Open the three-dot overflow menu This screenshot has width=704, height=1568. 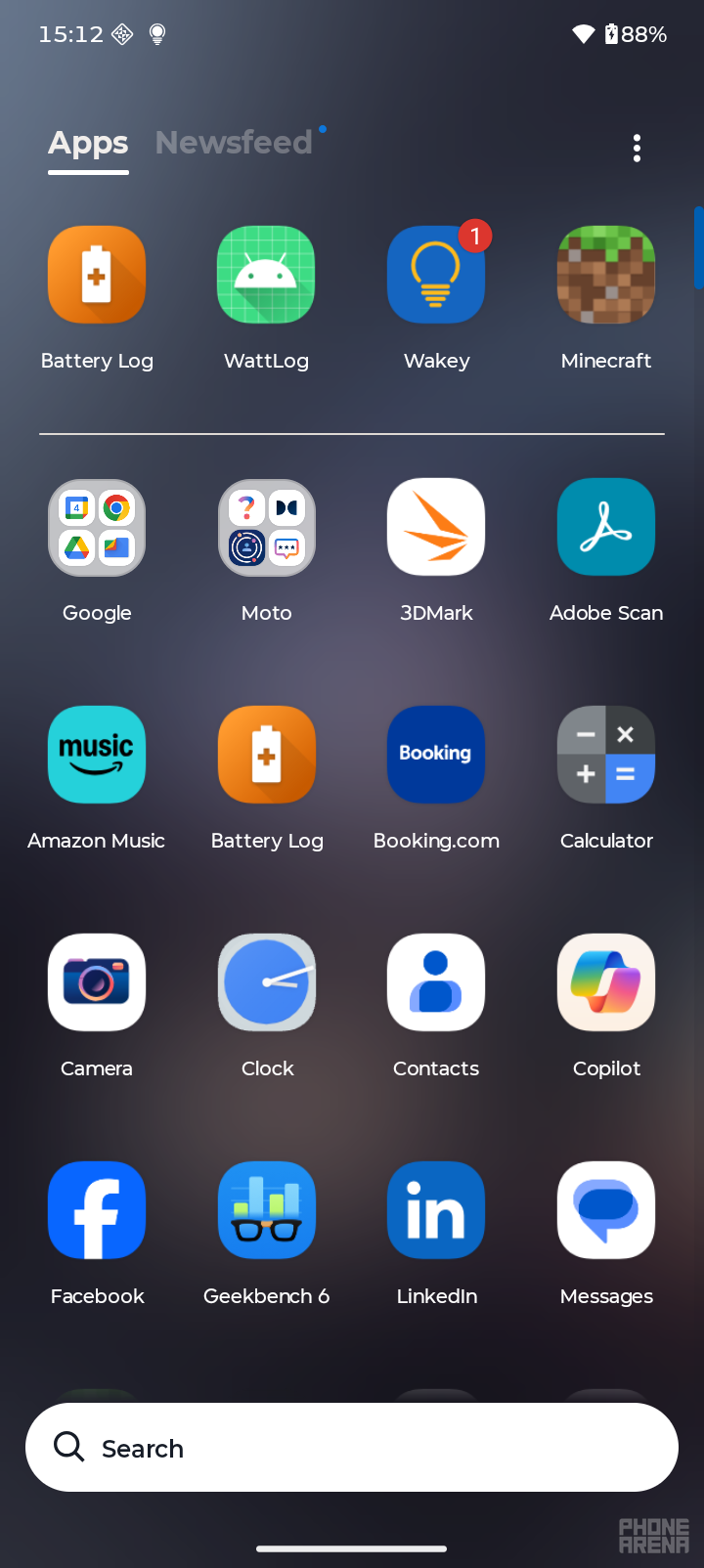tap(637, 149)
